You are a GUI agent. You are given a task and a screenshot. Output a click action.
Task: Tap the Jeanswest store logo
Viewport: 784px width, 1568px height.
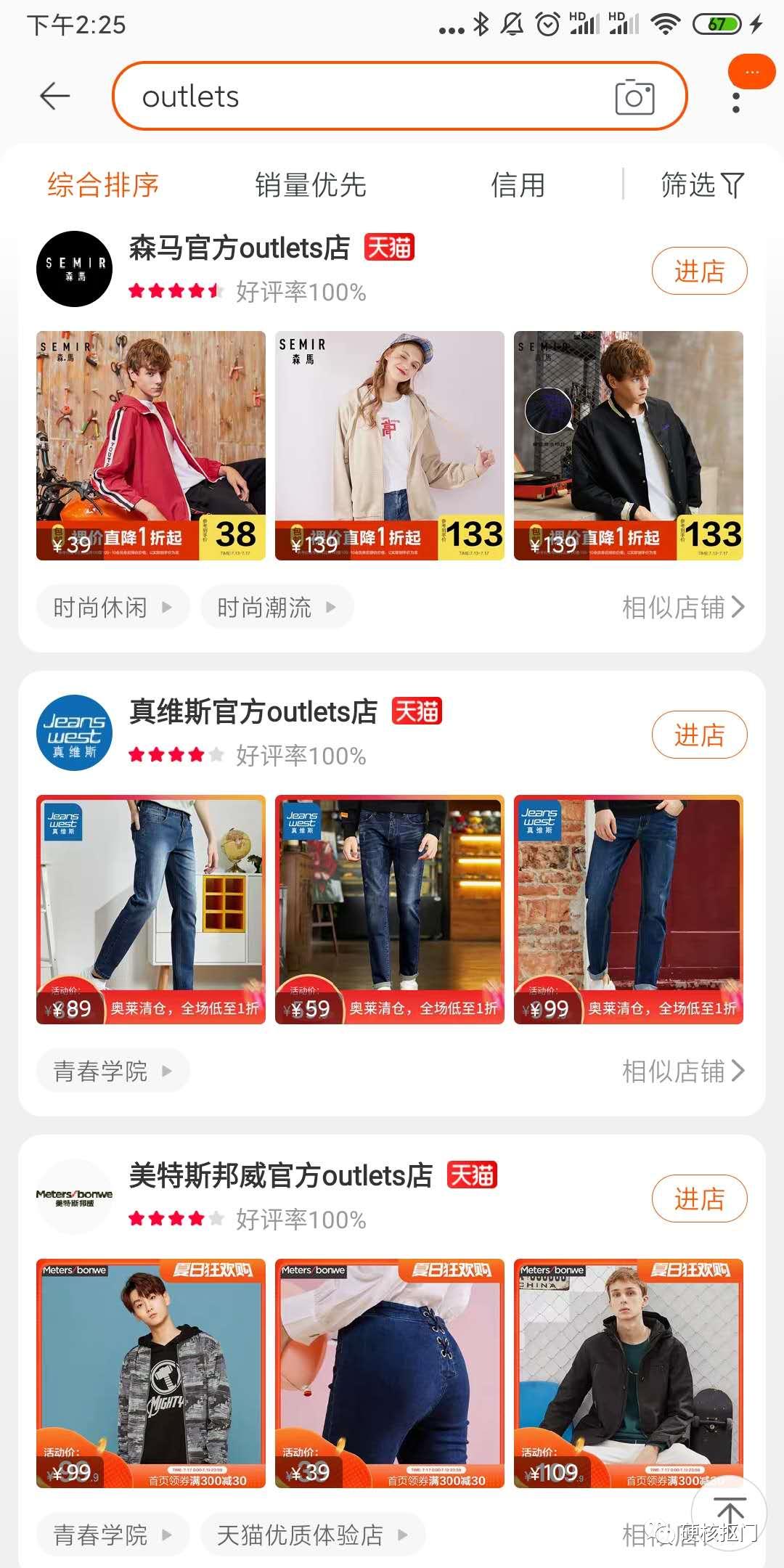pyautogui.click(x=73, y=731)
